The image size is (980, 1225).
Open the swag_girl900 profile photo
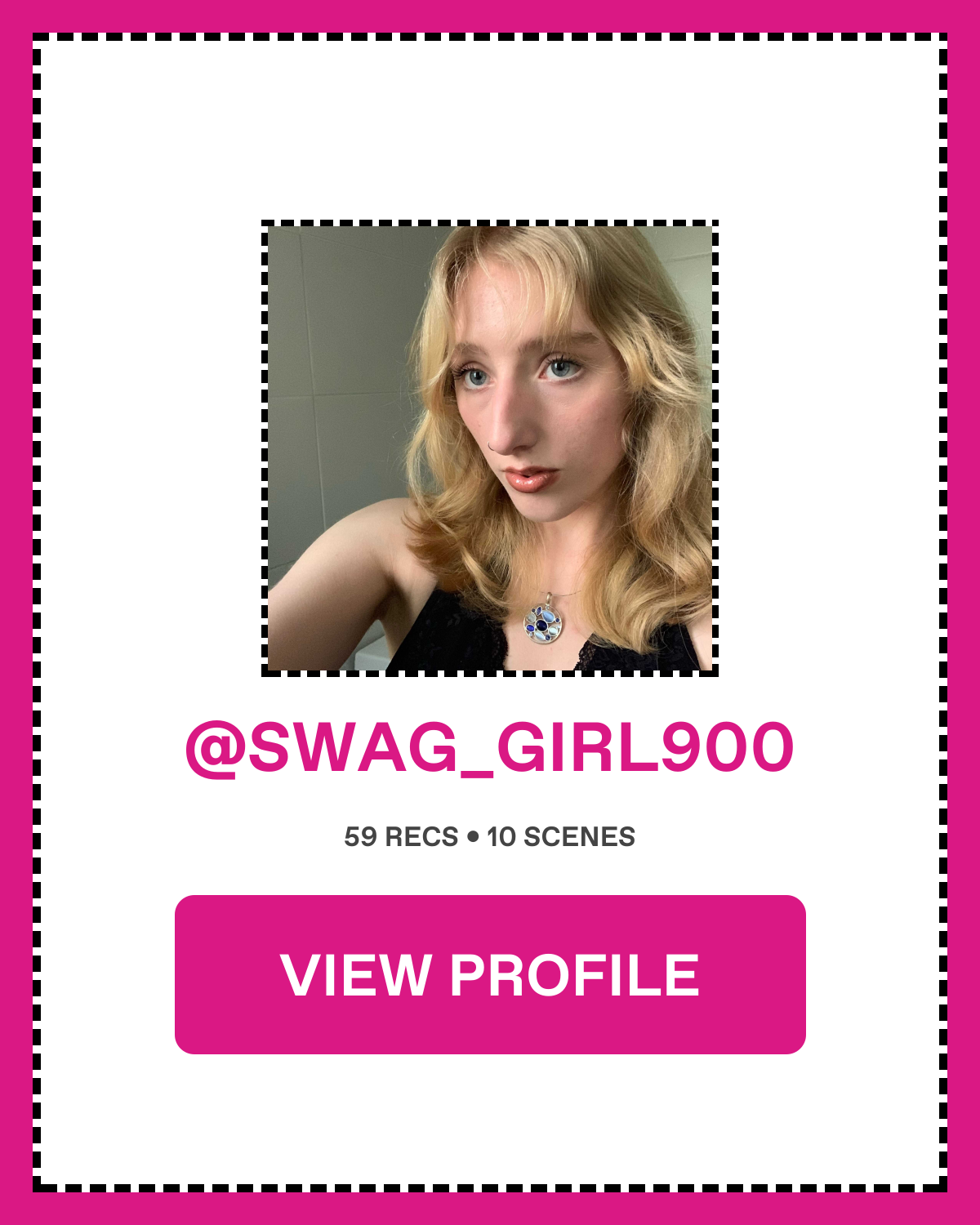(490, 448)
